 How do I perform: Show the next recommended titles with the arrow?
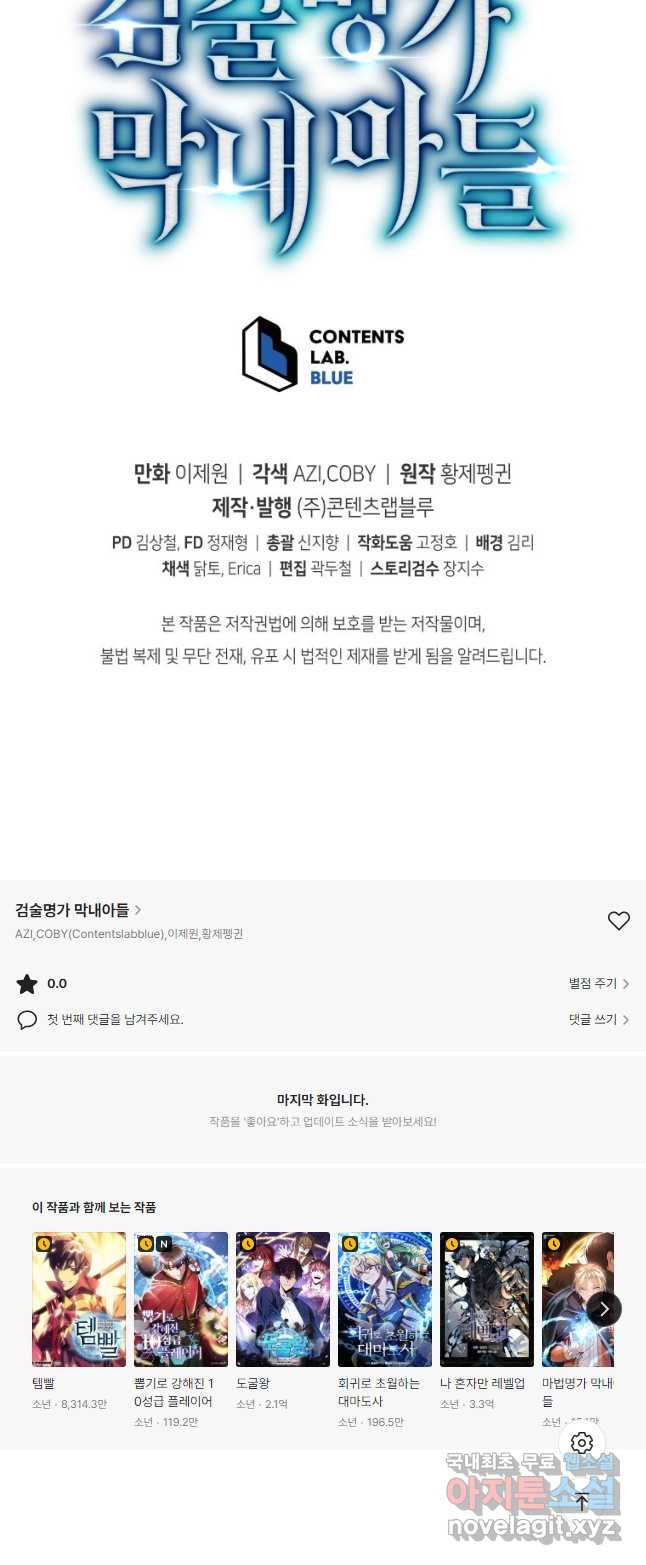604,1309
